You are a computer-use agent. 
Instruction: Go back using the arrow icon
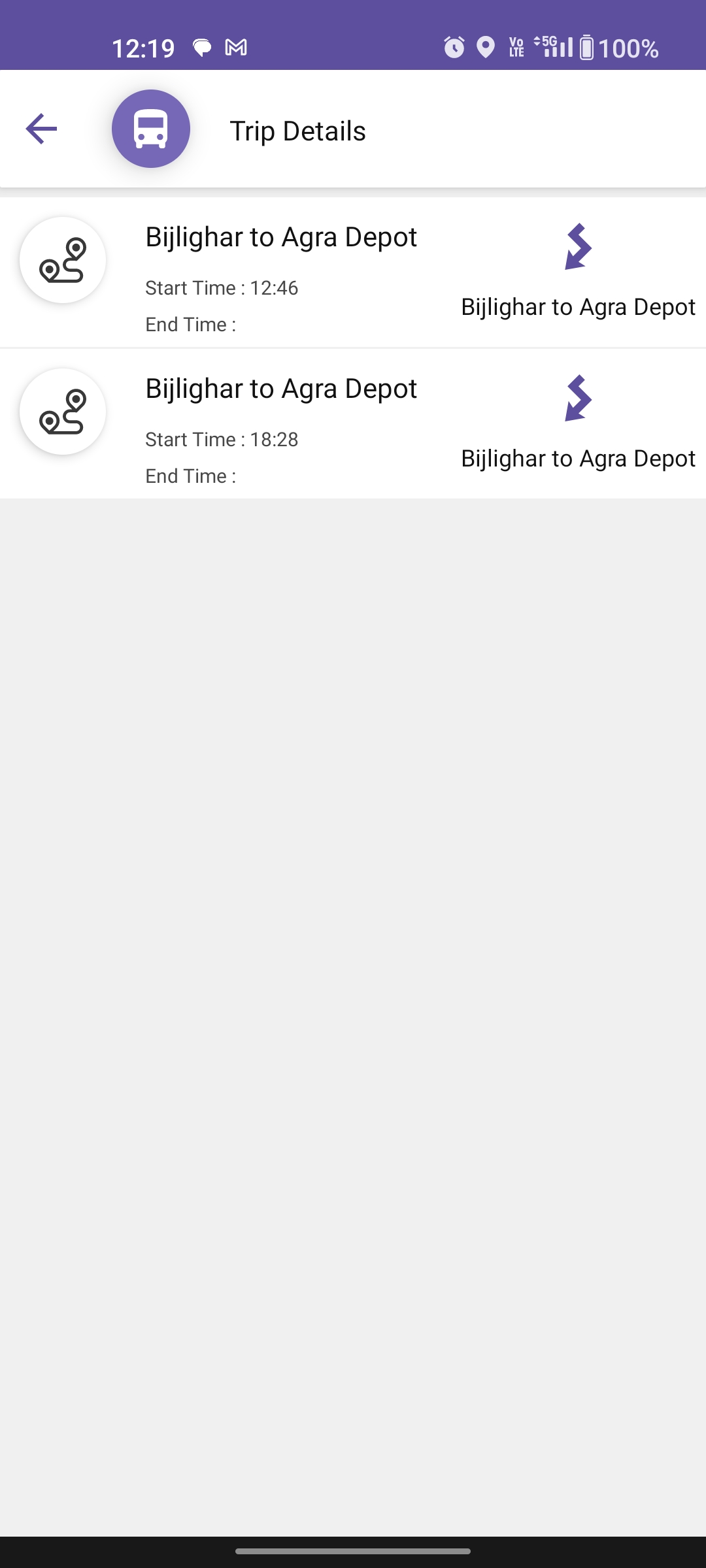41,129
